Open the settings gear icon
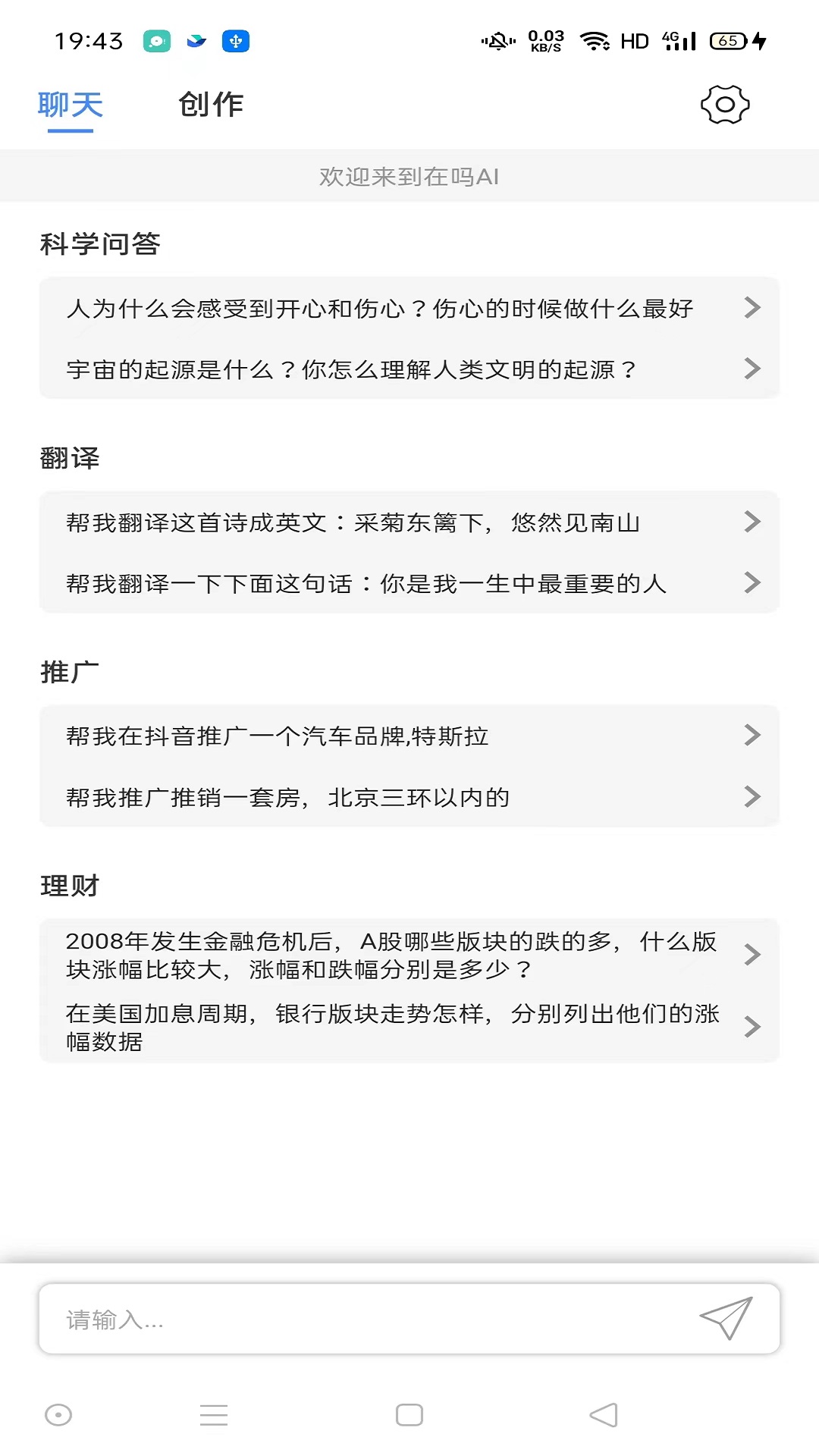Viewport: 819px width, 1456px height. [x=724, y=105]
